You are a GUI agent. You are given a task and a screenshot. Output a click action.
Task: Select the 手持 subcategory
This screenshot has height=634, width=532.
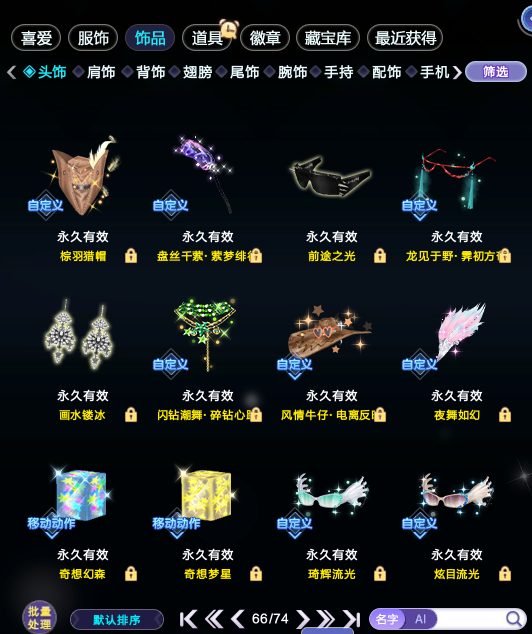point(339,72)
